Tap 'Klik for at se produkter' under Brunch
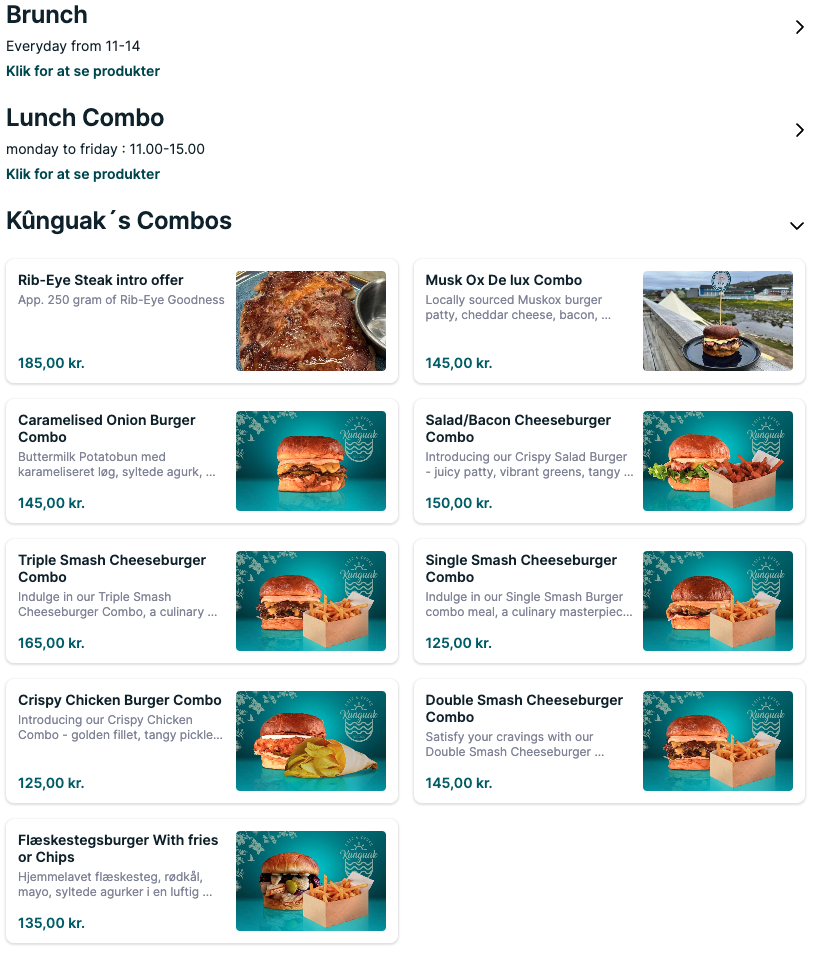This screenshot has width=832, height=962. 83,71
